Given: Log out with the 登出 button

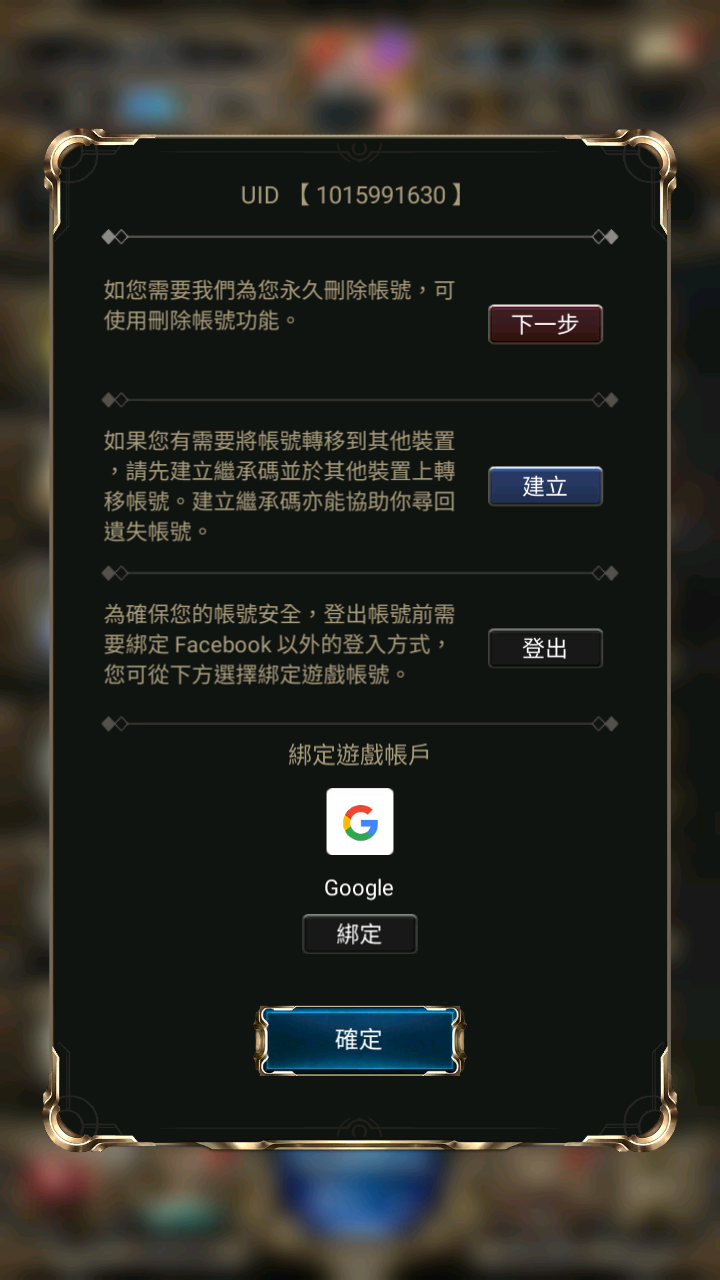Looking at the screenshot, I should coord(545,649).
